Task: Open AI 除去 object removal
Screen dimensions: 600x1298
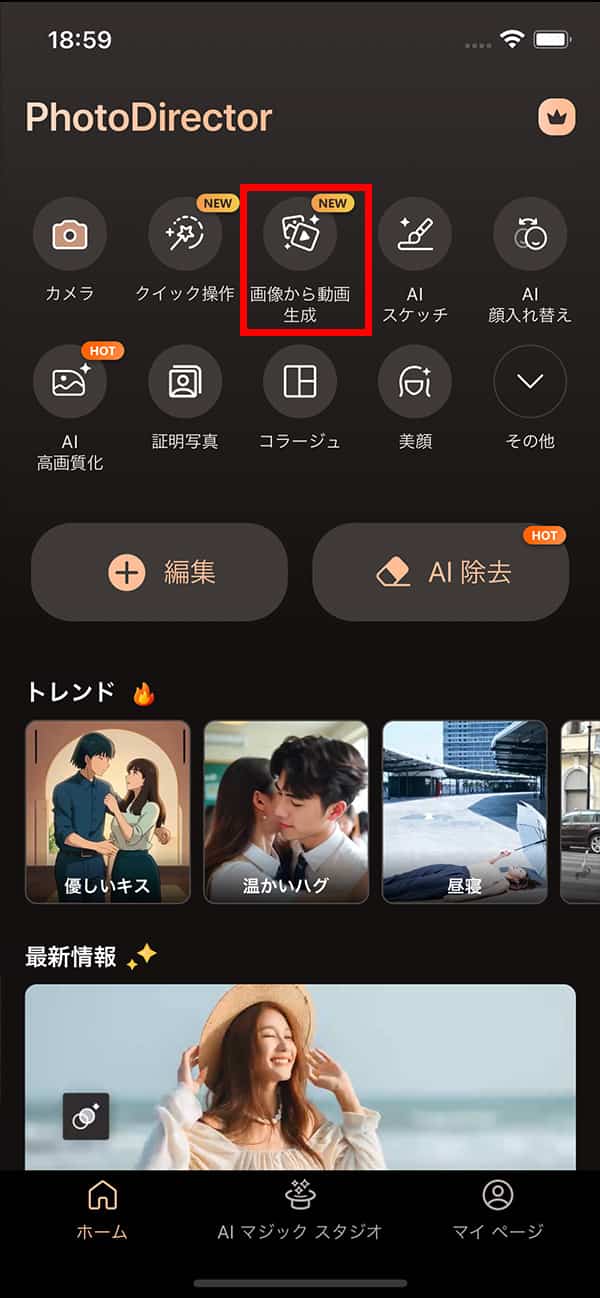Action: (441, 572)
